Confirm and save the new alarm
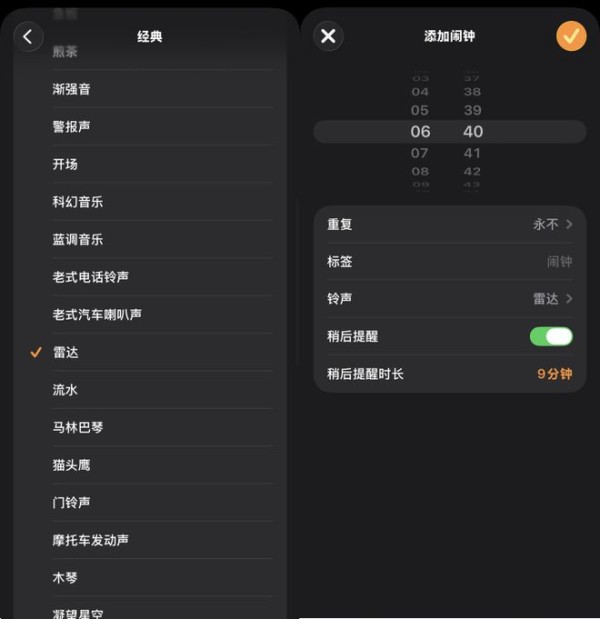Screen dimensions: 600x619 tap(571, 37)
